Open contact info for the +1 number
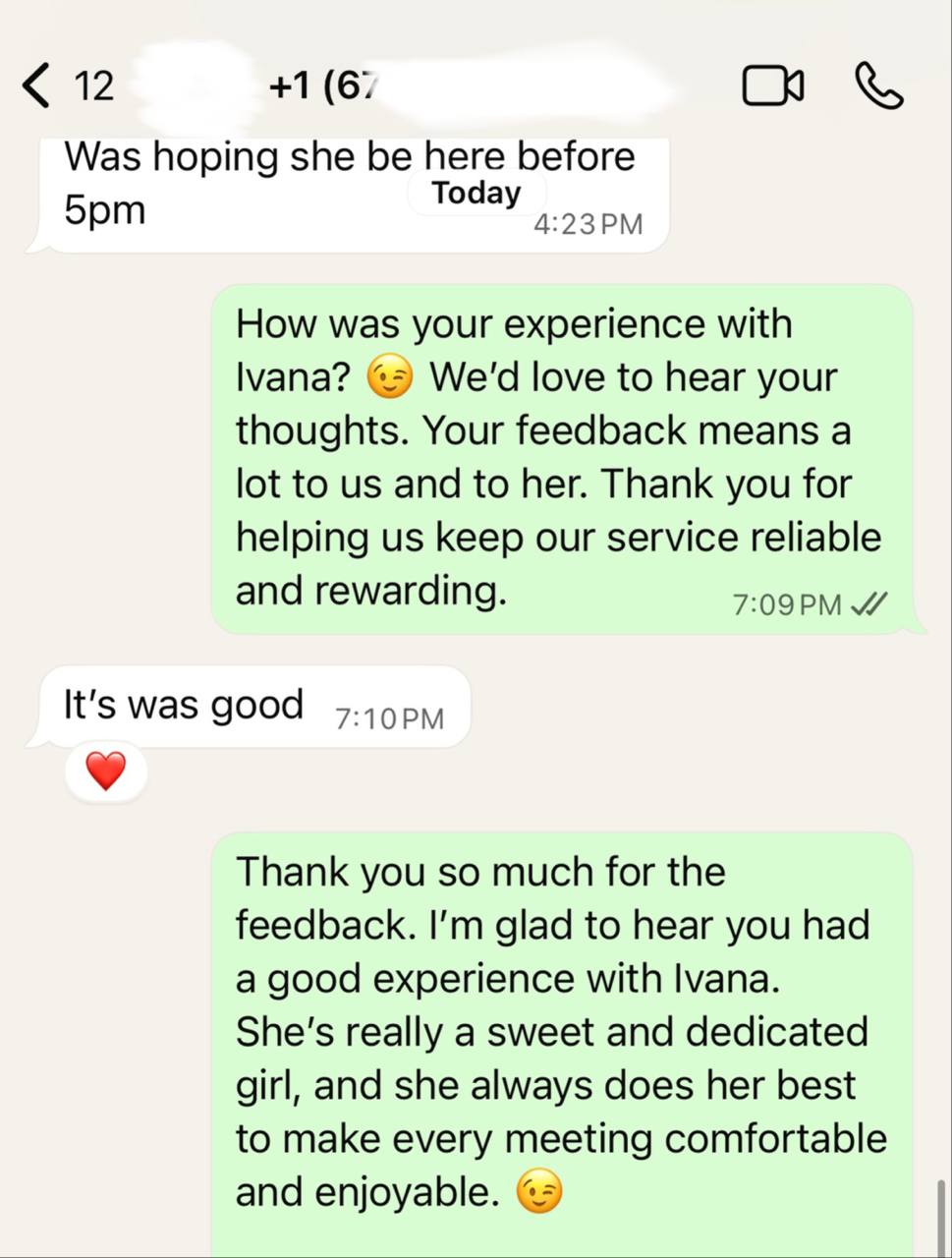Image resolution: width=952 pixels, height=1258 pixels. (324, 86)
